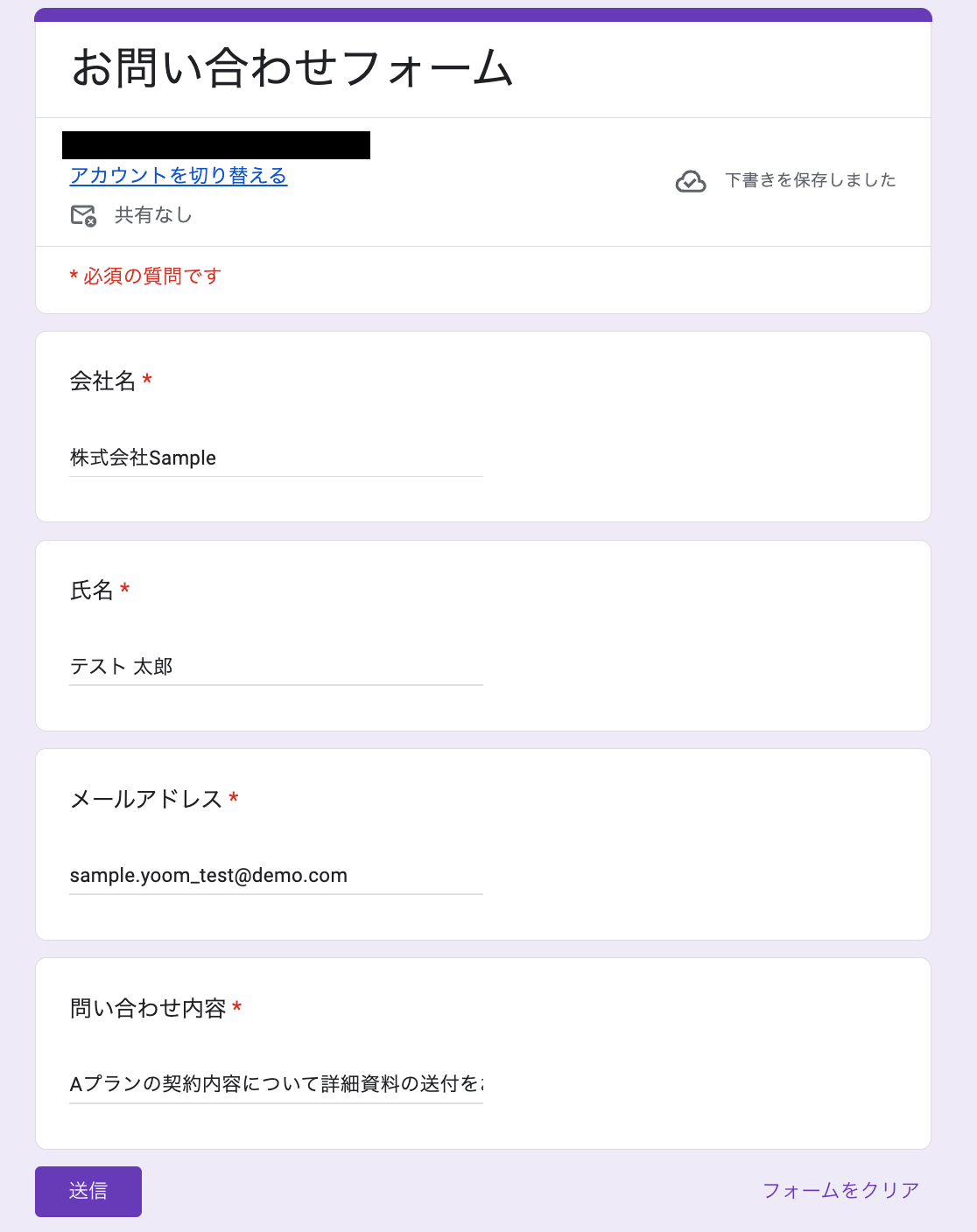Edit the 会社名 text field
Viewport: 977px width, 1232px height.
click(276, 458)
